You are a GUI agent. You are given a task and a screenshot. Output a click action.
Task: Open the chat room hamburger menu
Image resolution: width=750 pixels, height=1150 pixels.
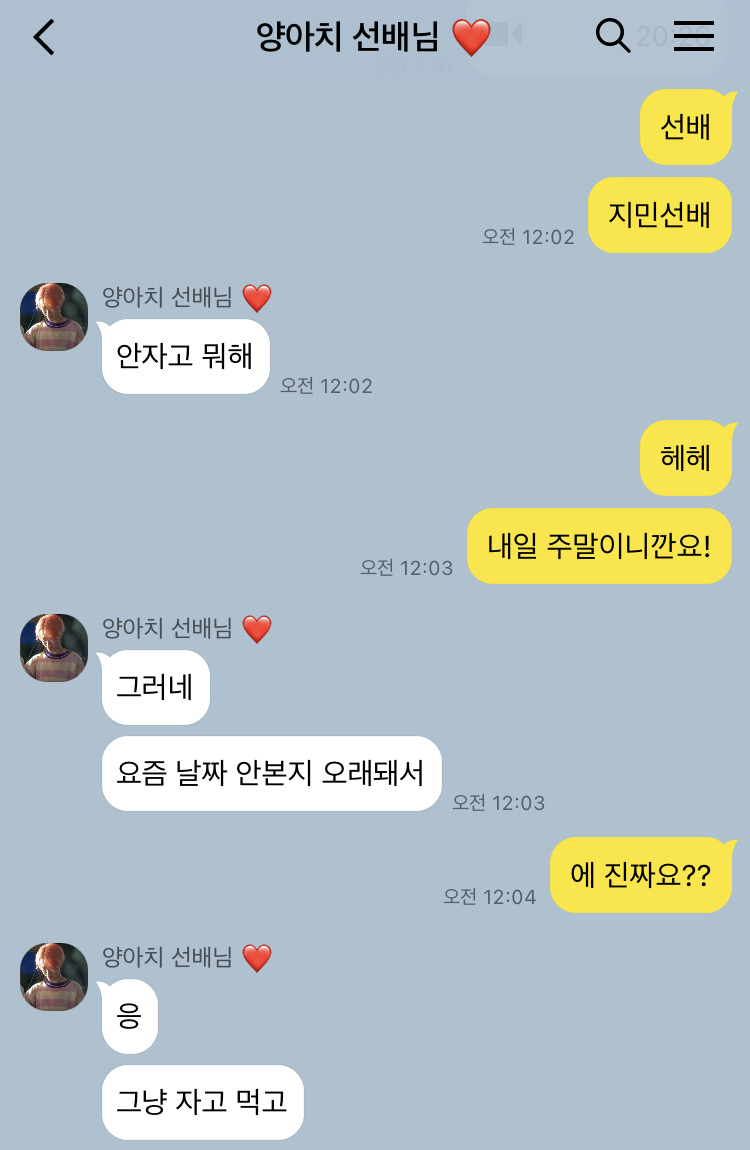693,36
